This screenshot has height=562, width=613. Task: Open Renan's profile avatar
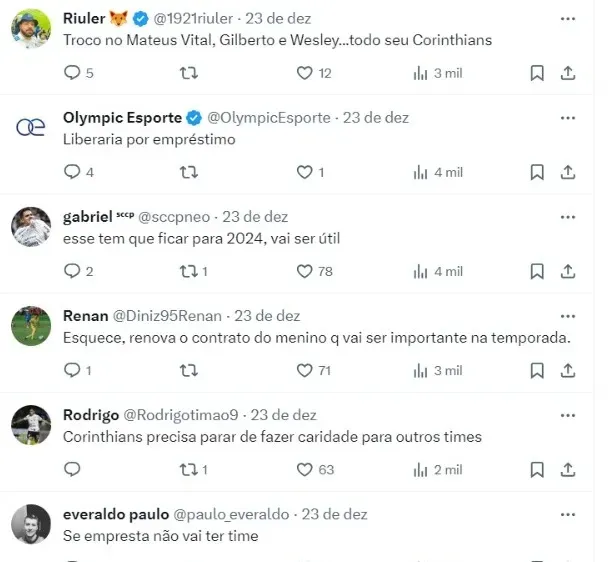[31, 326]
